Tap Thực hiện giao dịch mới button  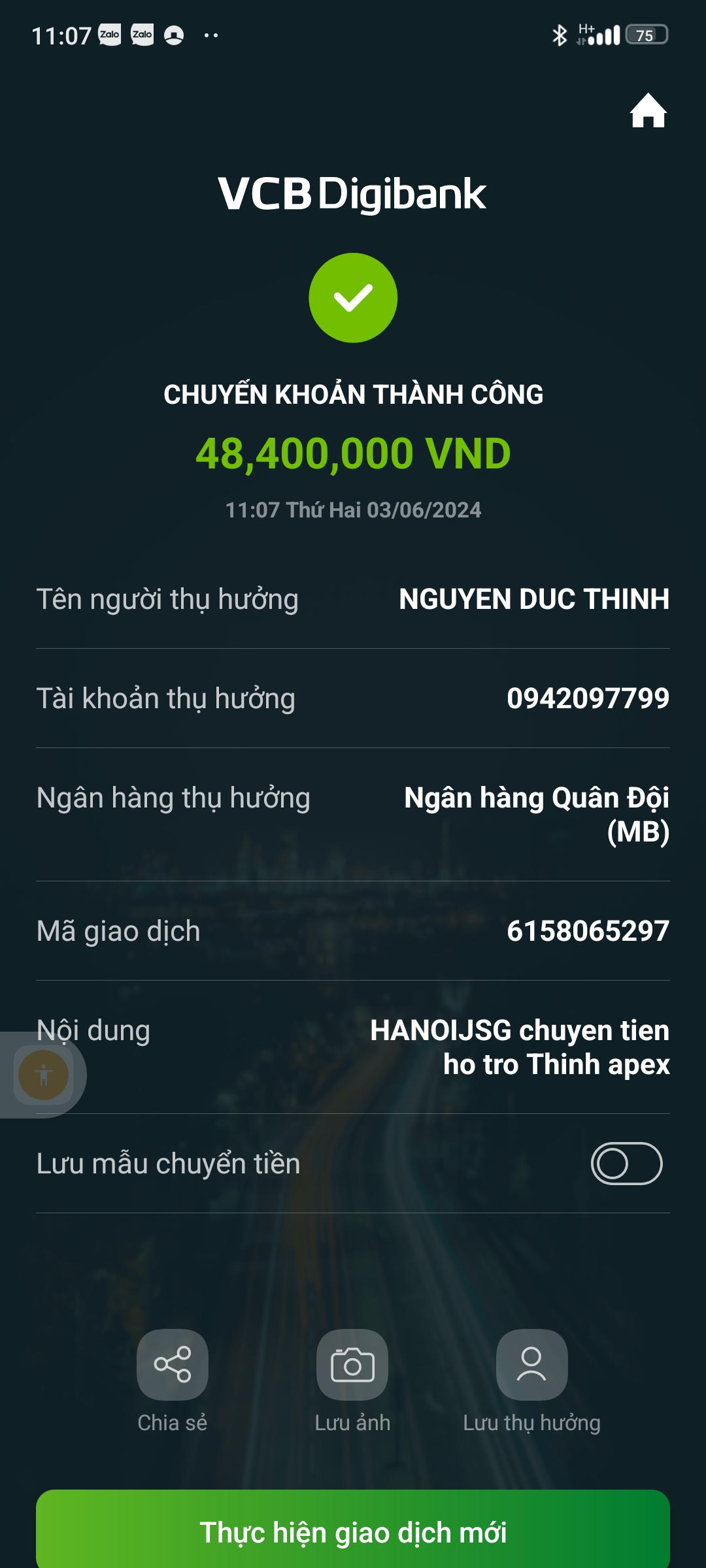(x=353, y=1532)
